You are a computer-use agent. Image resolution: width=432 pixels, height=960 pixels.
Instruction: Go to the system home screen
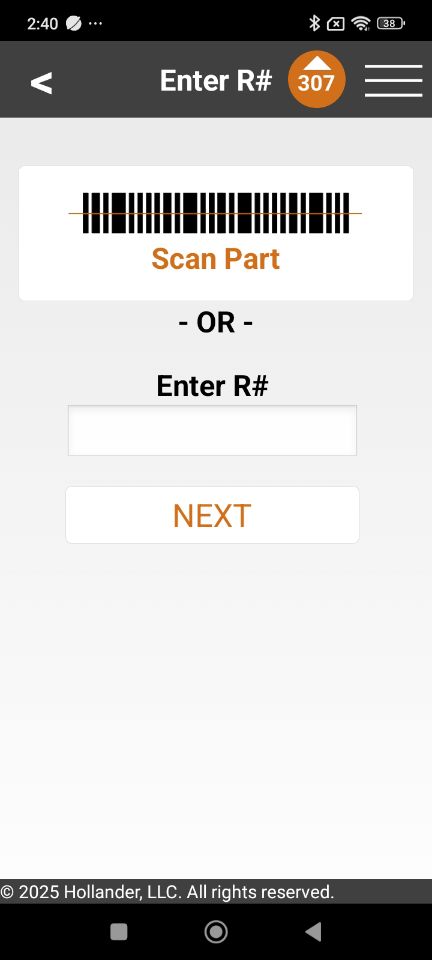coord(216,932)
